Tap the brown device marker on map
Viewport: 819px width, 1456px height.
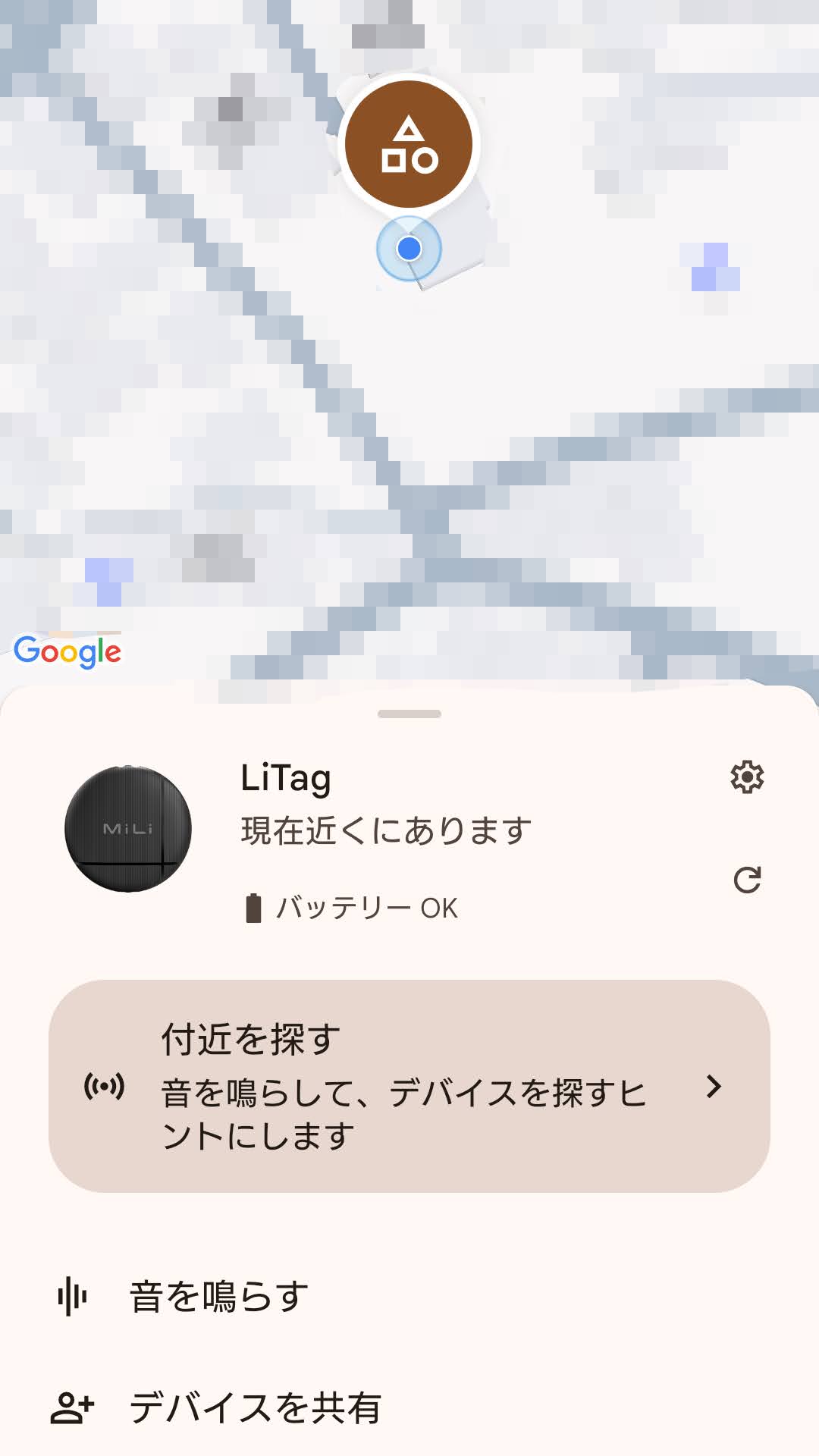(x=409, y=144)
